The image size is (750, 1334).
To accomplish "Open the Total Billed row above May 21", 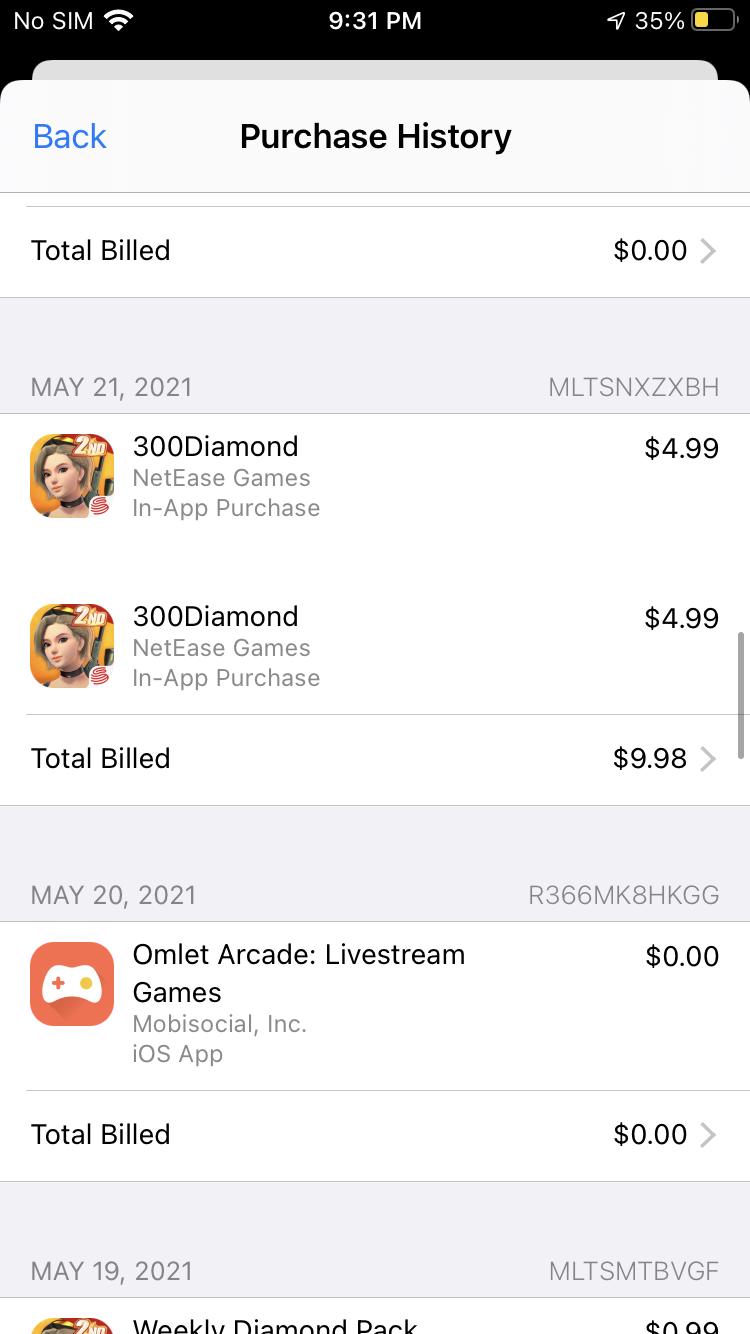I will [374, 251].
